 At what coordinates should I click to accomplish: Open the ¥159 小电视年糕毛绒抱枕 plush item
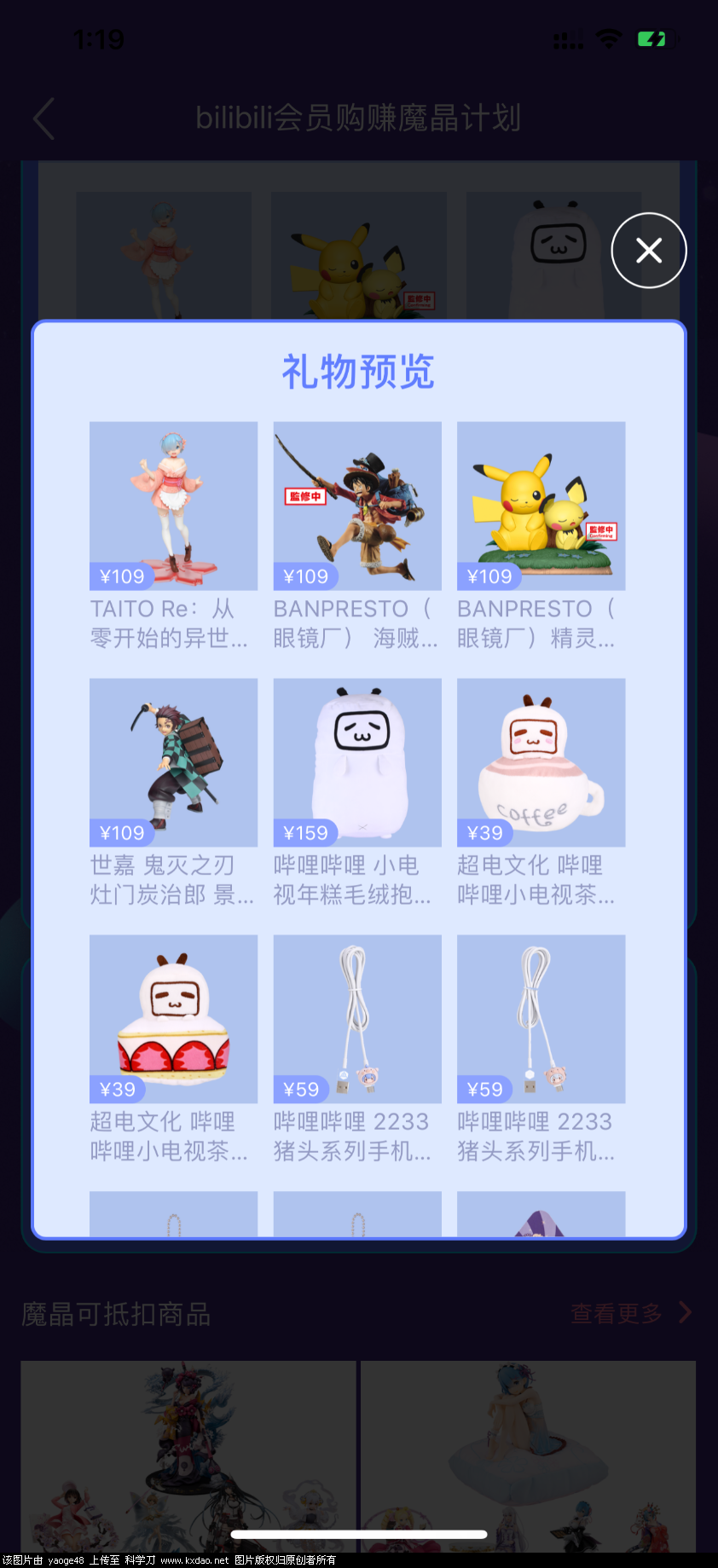coord(357,763)
